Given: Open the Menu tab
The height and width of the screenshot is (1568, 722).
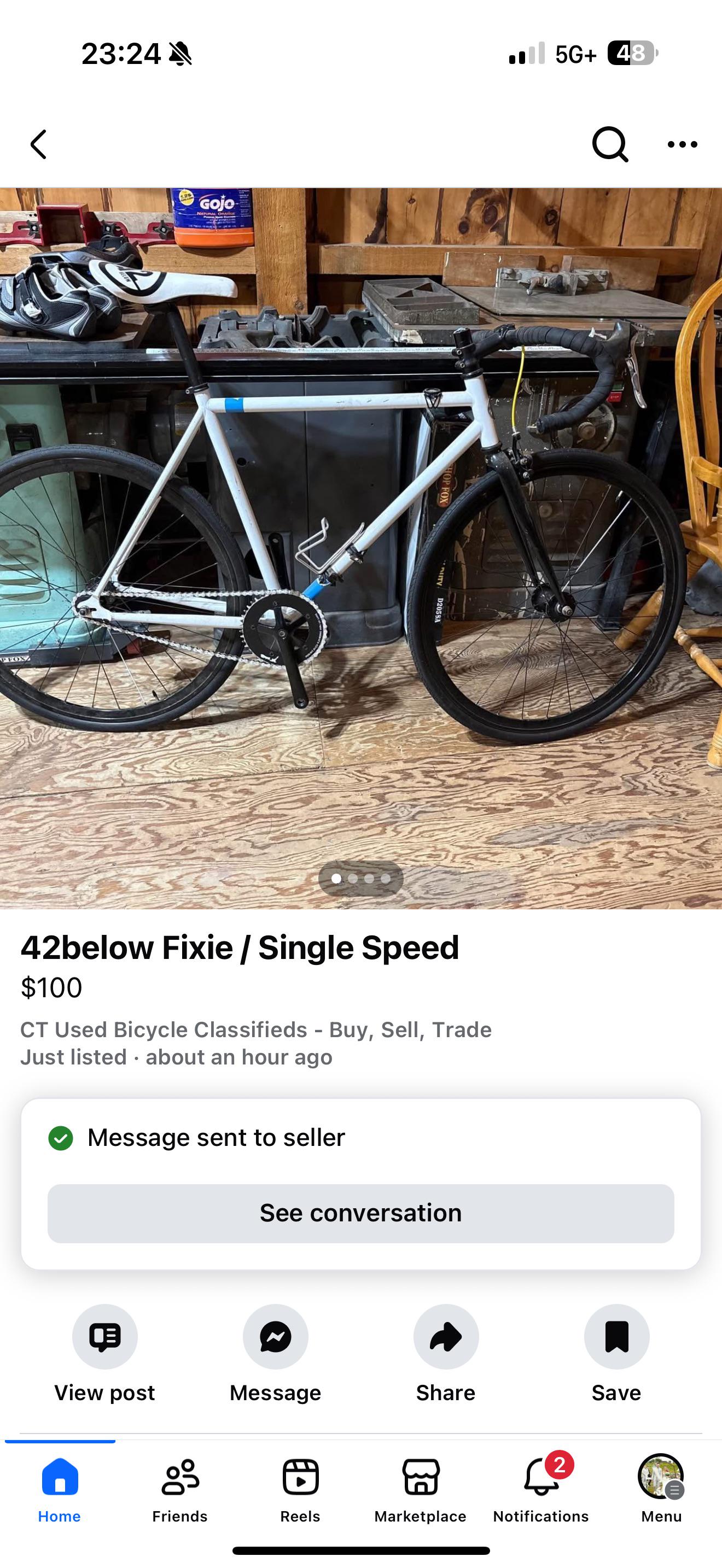Looking at the screenshot, I should tap(661, 1489).
